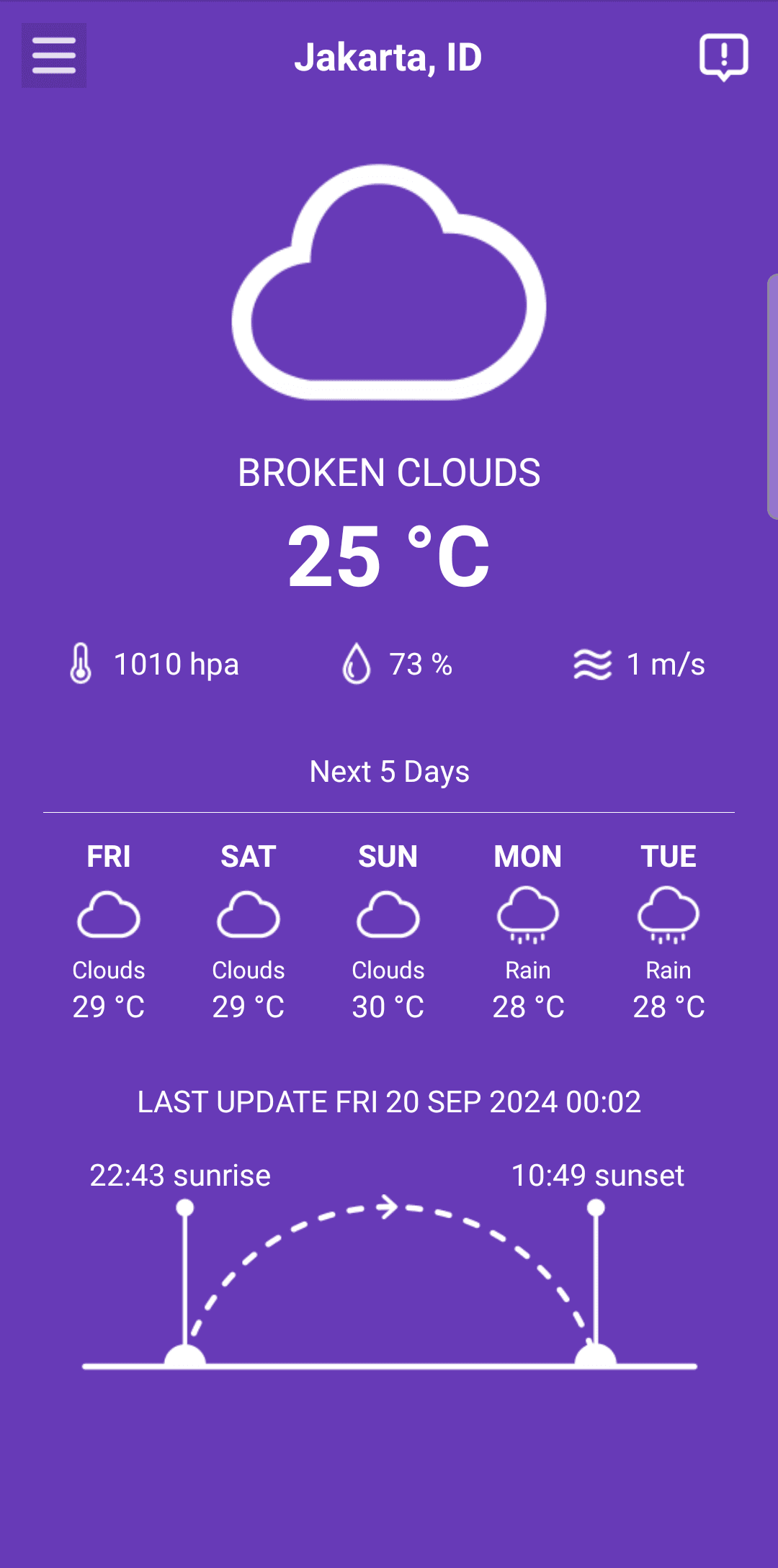Tap the sunrise marker dot on the arc

pyautogui.click(x=184, y=1205)
